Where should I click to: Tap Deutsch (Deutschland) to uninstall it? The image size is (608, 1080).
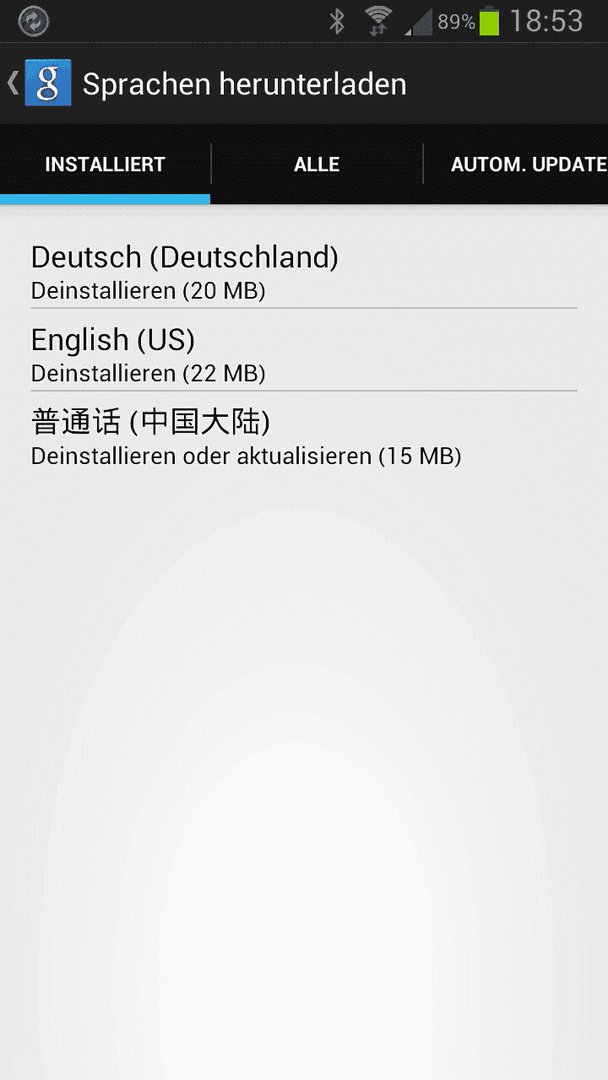[x=304, y=271]
